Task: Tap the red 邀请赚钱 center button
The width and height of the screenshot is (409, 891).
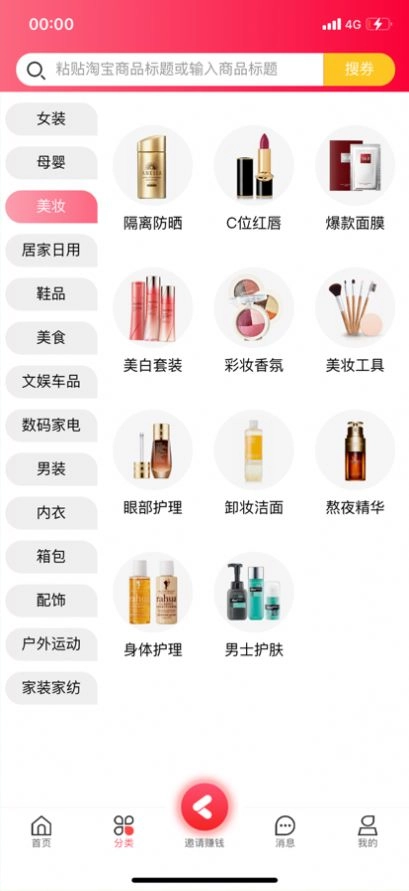Action: tap(204, 807)
